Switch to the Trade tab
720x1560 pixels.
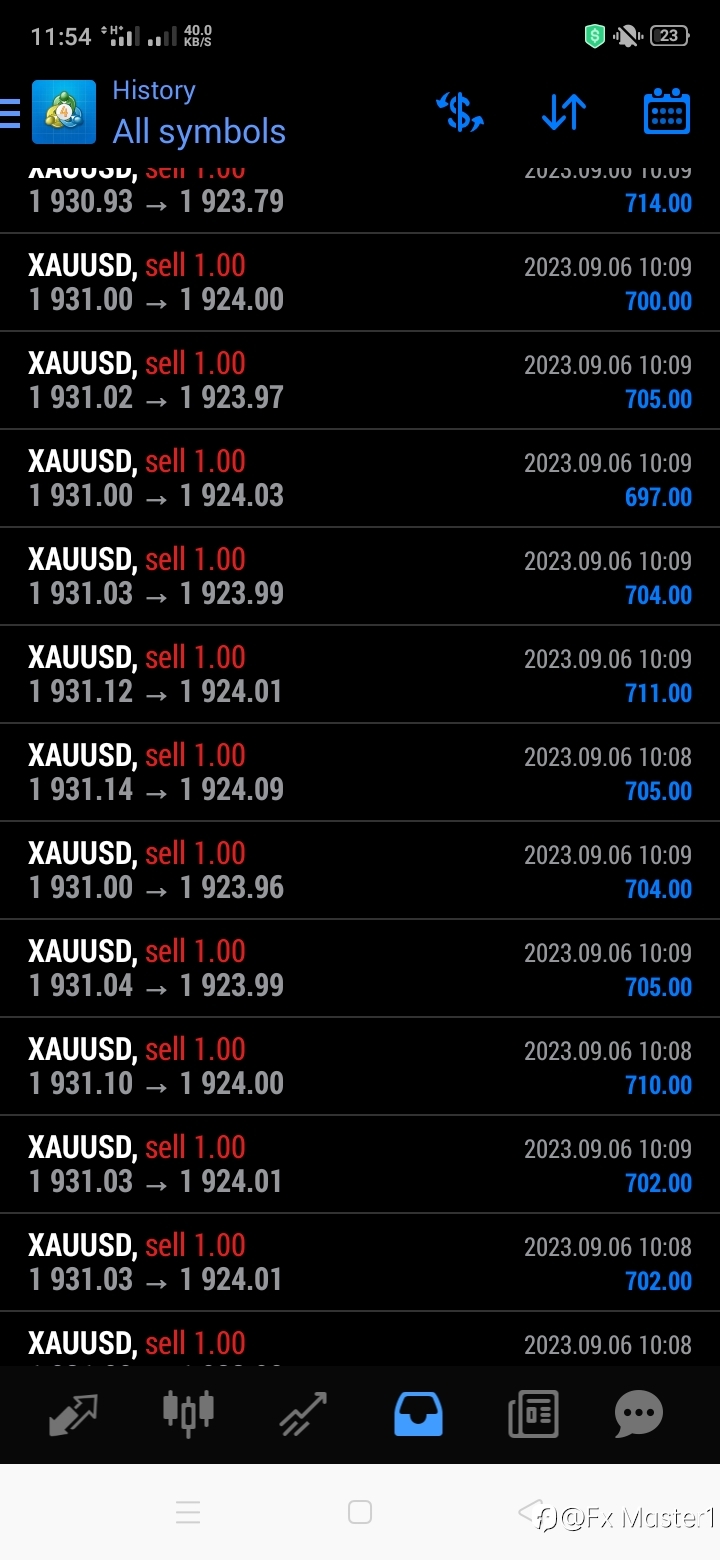[x=304, y=1413]
